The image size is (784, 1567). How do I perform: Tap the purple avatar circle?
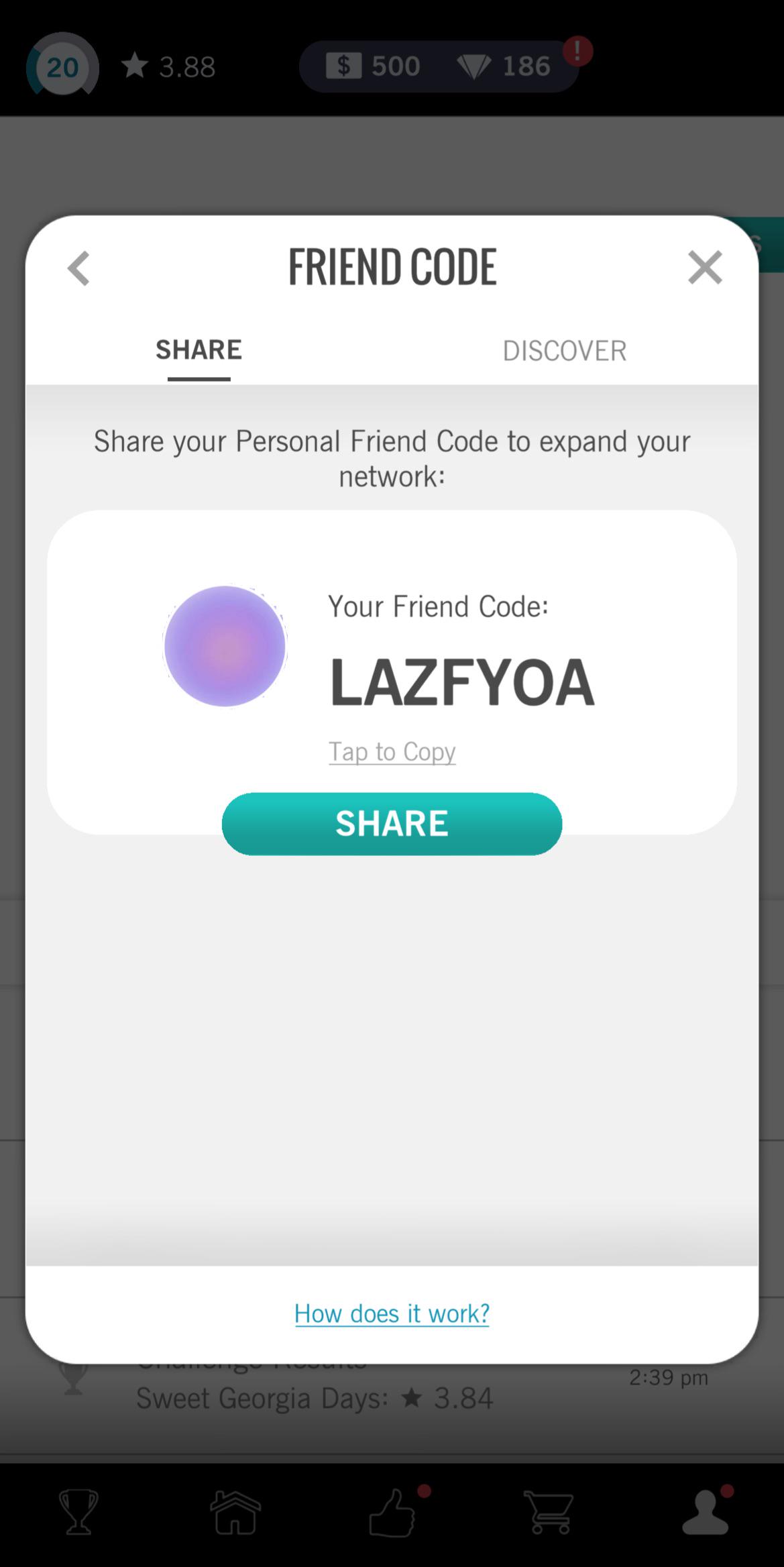coord(225,645)
